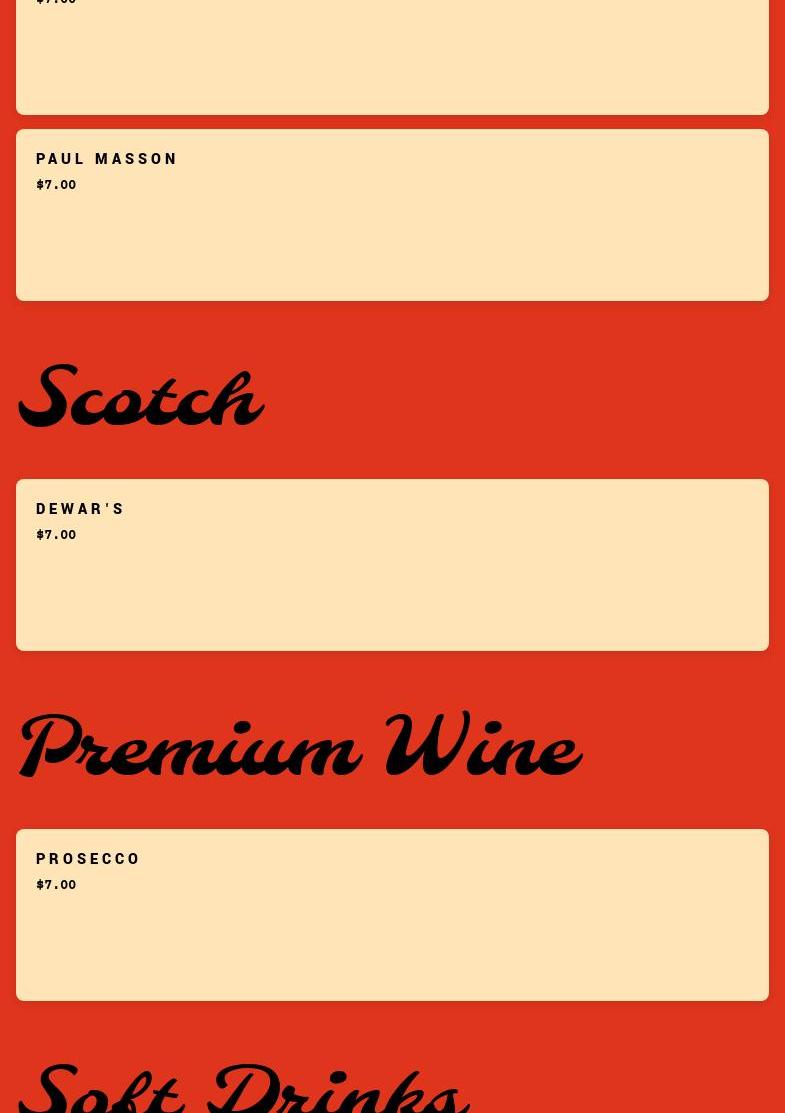Open the Prosecco wine card
Viewport: 785px width, 1113px height.
392,914
